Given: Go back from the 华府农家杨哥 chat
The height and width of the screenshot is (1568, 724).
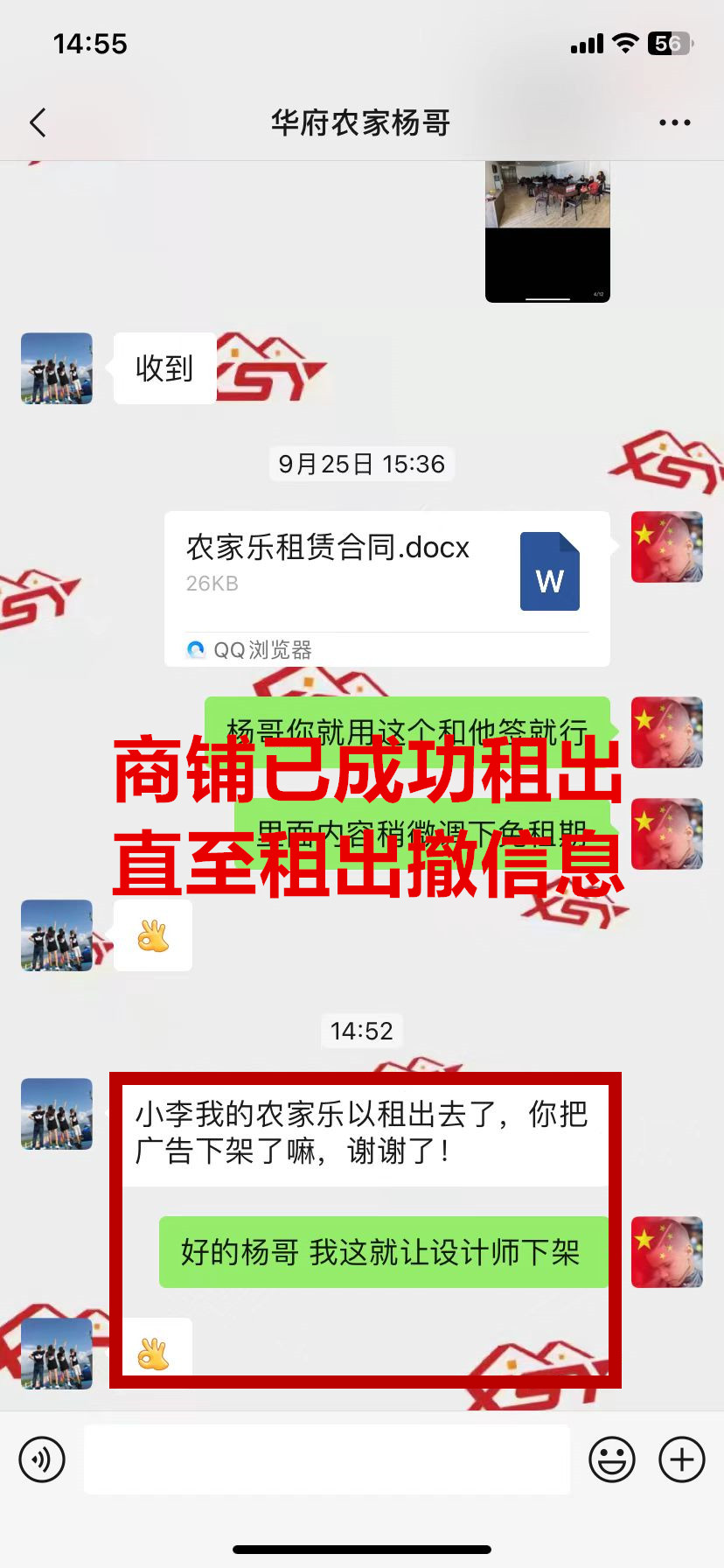Looking at the screenshot, I should pos(38,122).
